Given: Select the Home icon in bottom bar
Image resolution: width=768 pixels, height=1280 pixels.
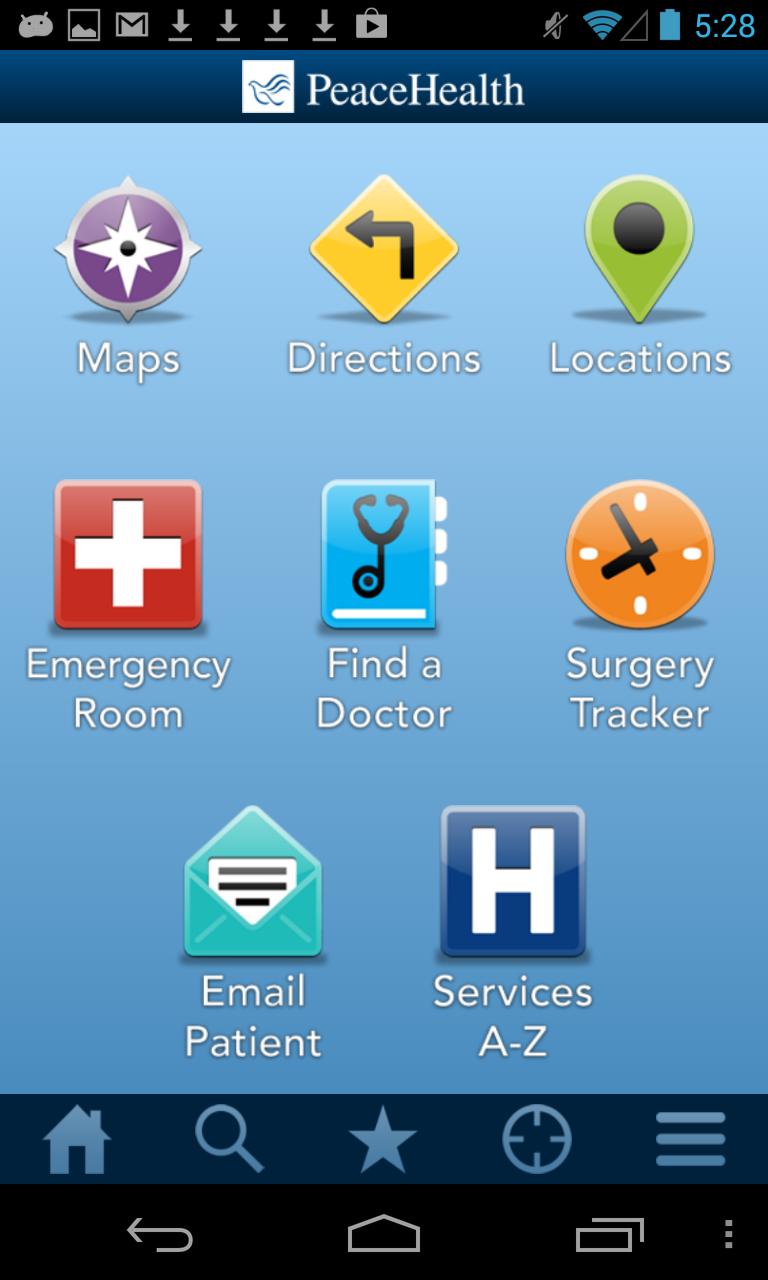Looking at the screenshot, I should [x=76, y=1138].
